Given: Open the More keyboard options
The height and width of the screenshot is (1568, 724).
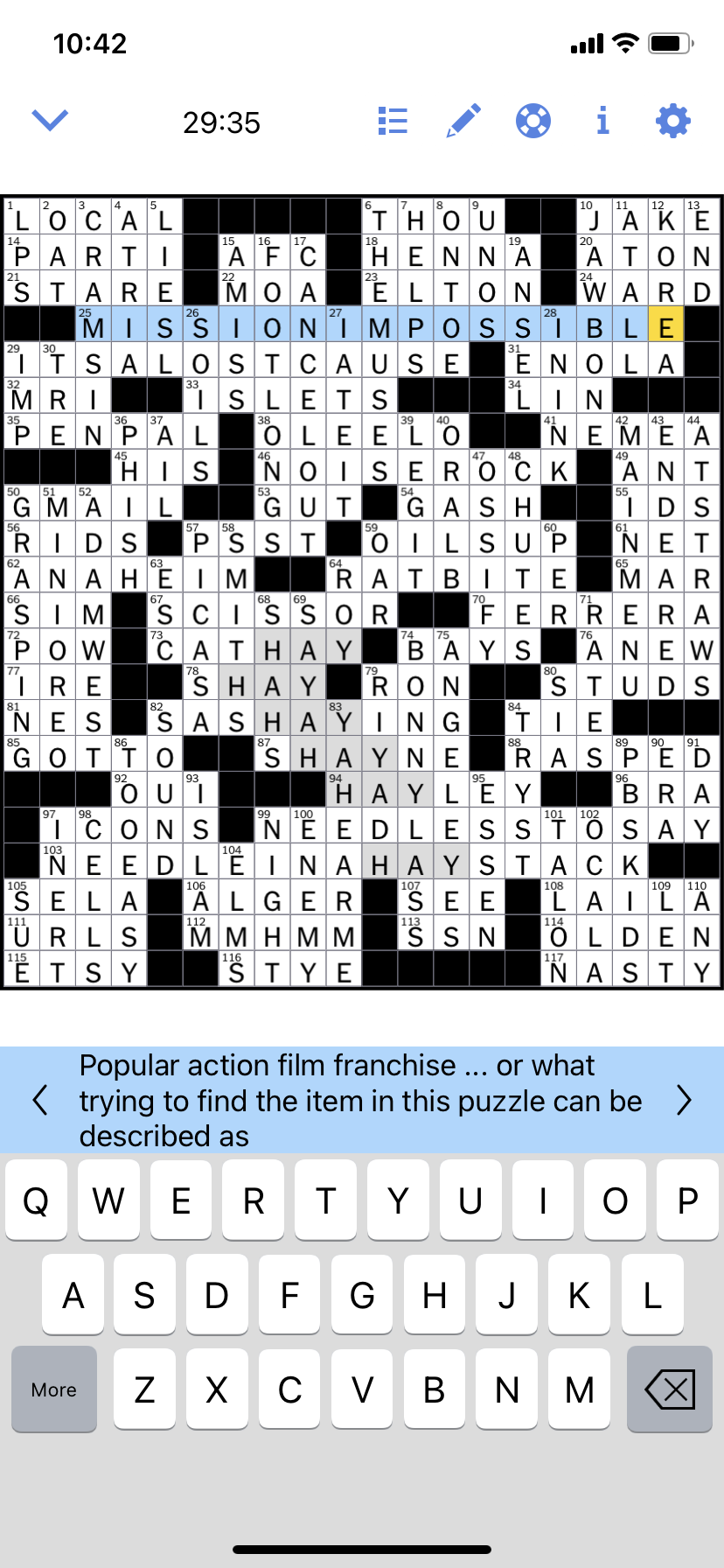Looking at the screenshot, I should pos(54,1389).
